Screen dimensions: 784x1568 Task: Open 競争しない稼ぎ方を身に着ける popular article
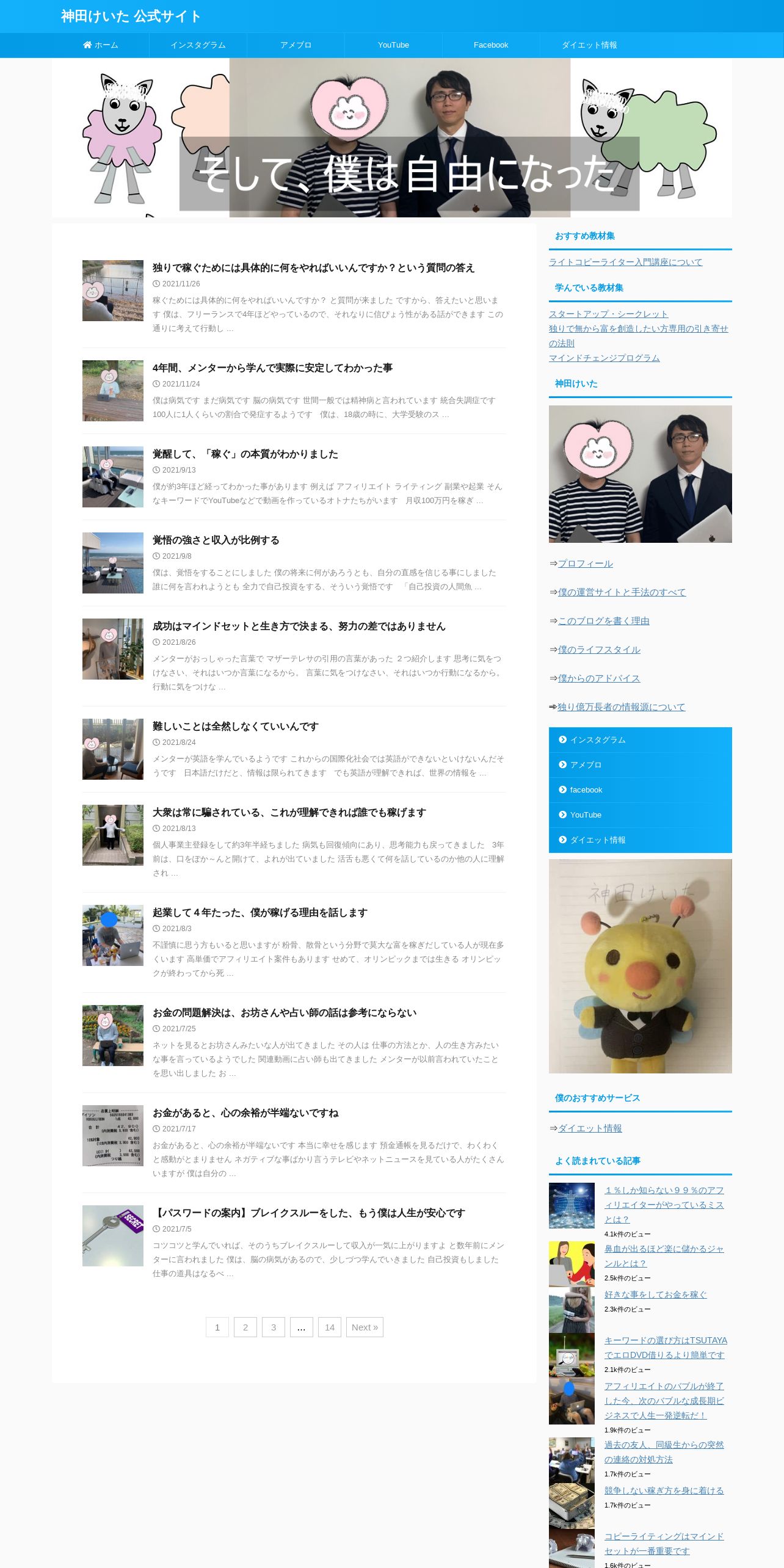coord(664,1490)
